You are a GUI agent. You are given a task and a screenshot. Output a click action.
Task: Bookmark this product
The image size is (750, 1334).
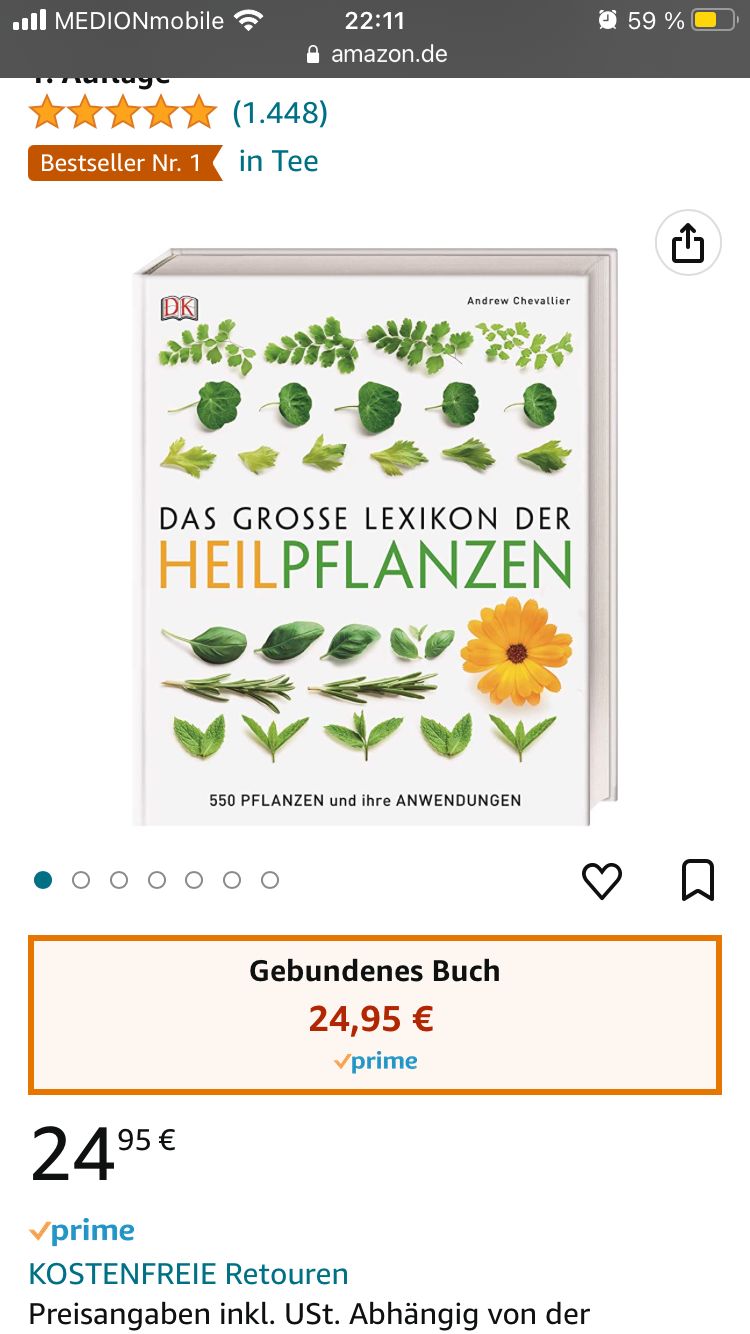coord(697,881)
